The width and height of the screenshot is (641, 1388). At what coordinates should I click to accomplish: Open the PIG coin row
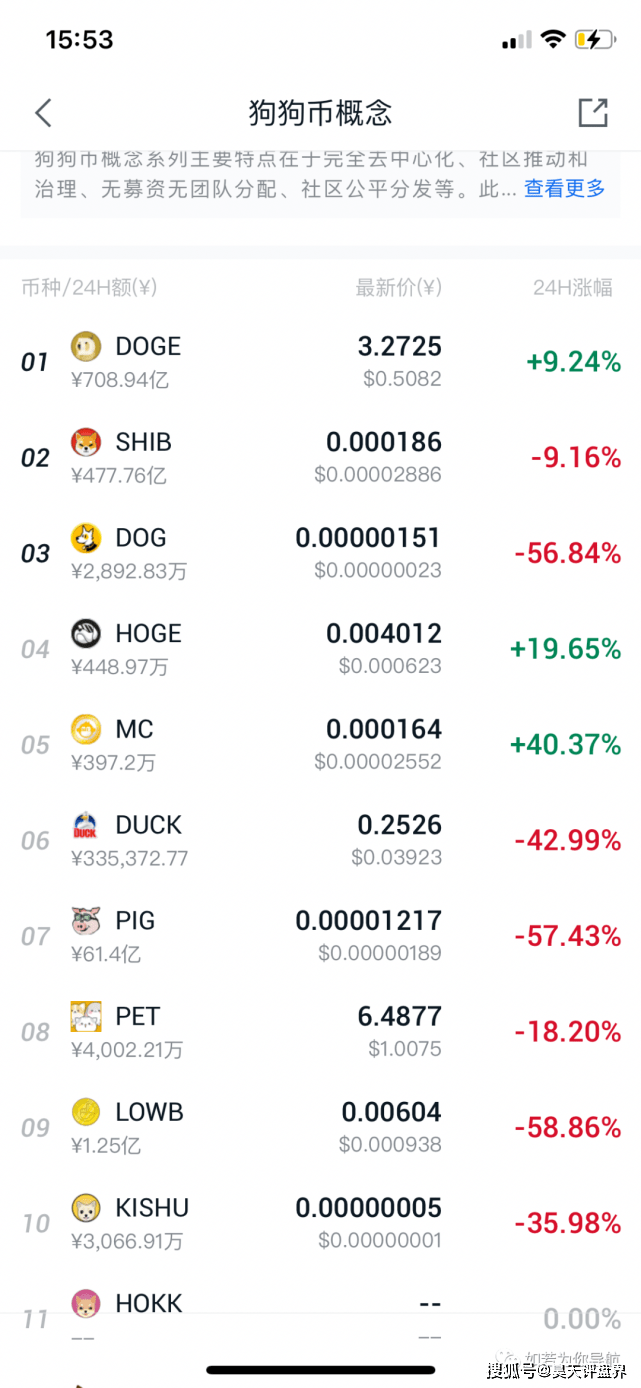(320, 936)
